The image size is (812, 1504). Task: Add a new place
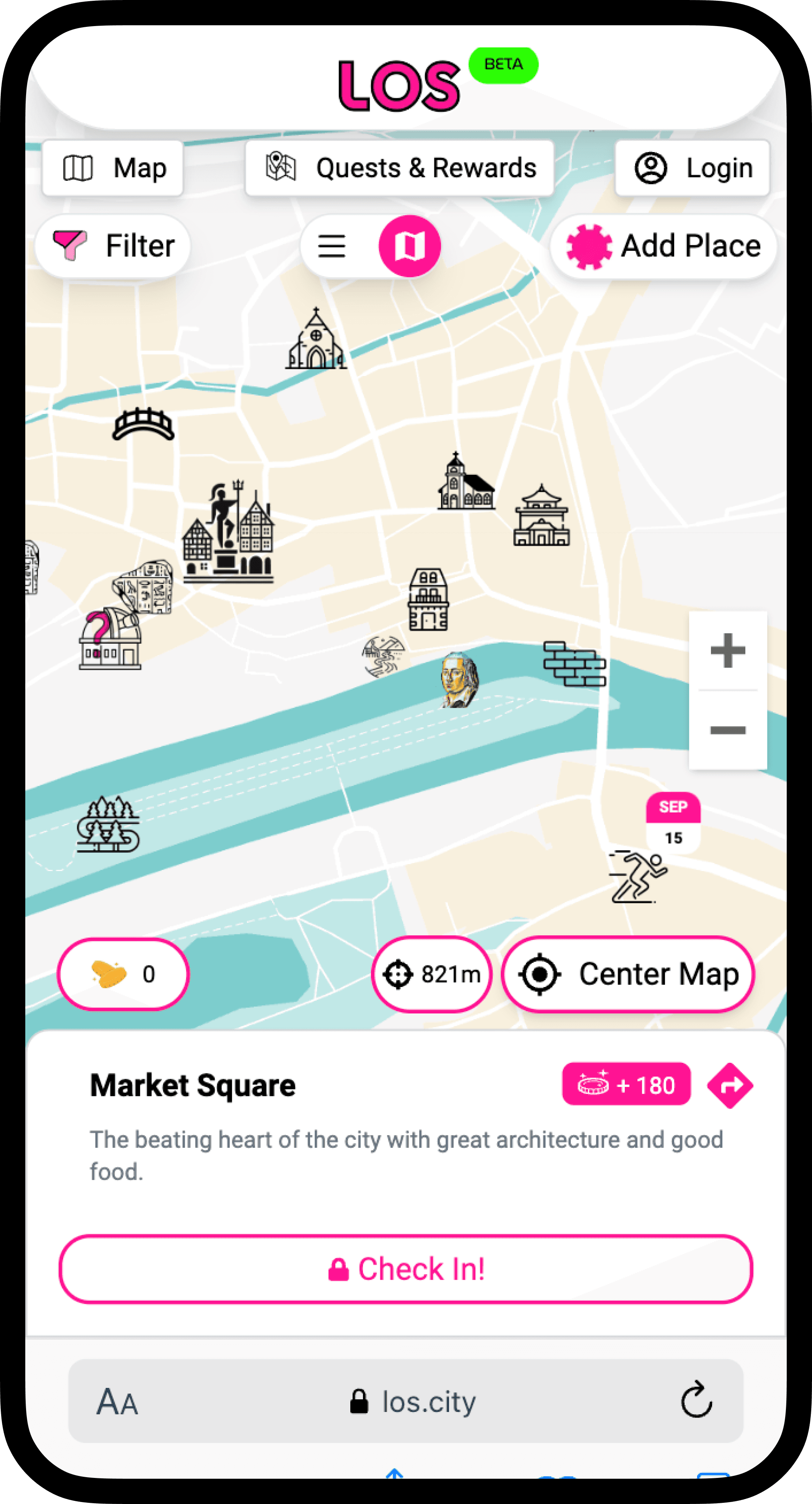[664, 246]
